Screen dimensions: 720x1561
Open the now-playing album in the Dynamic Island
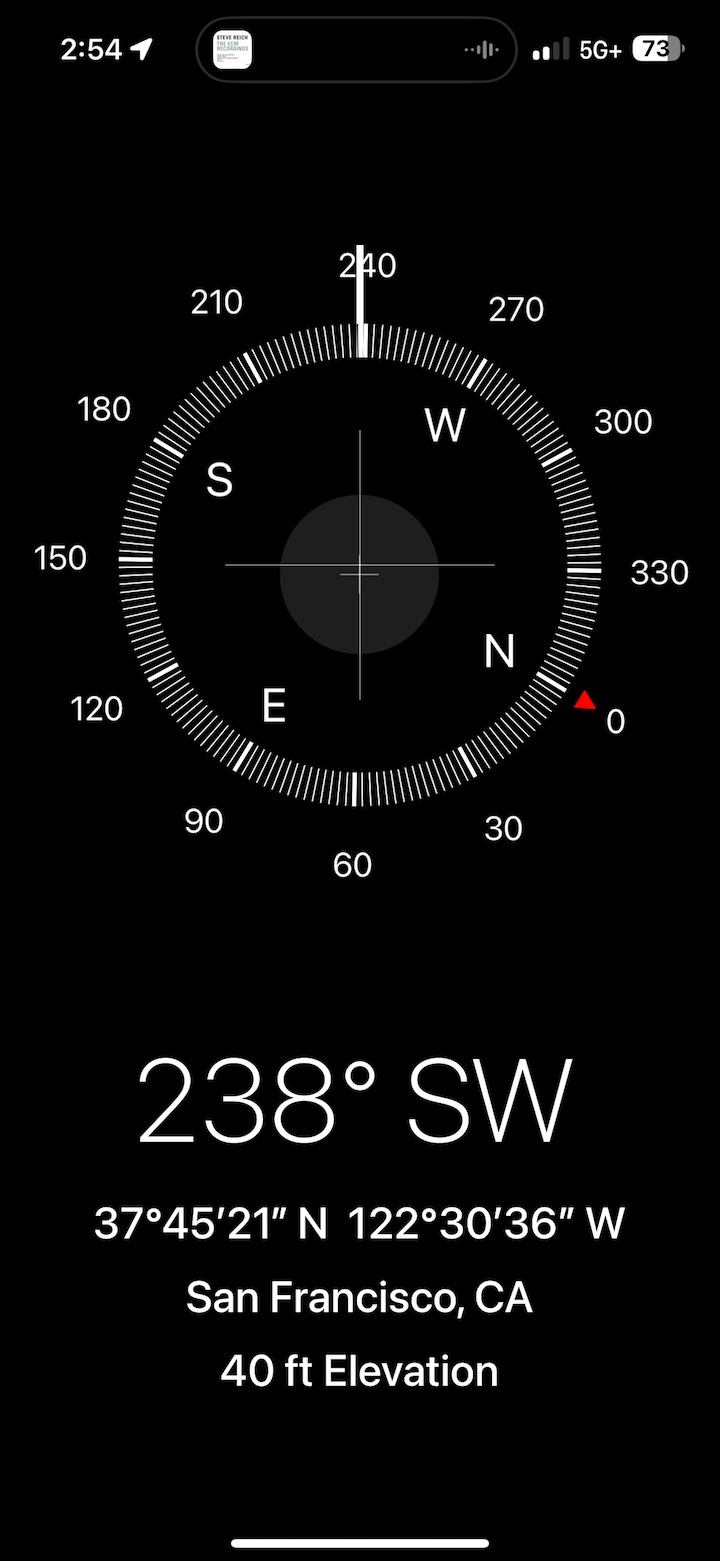[x=233, y=49]
